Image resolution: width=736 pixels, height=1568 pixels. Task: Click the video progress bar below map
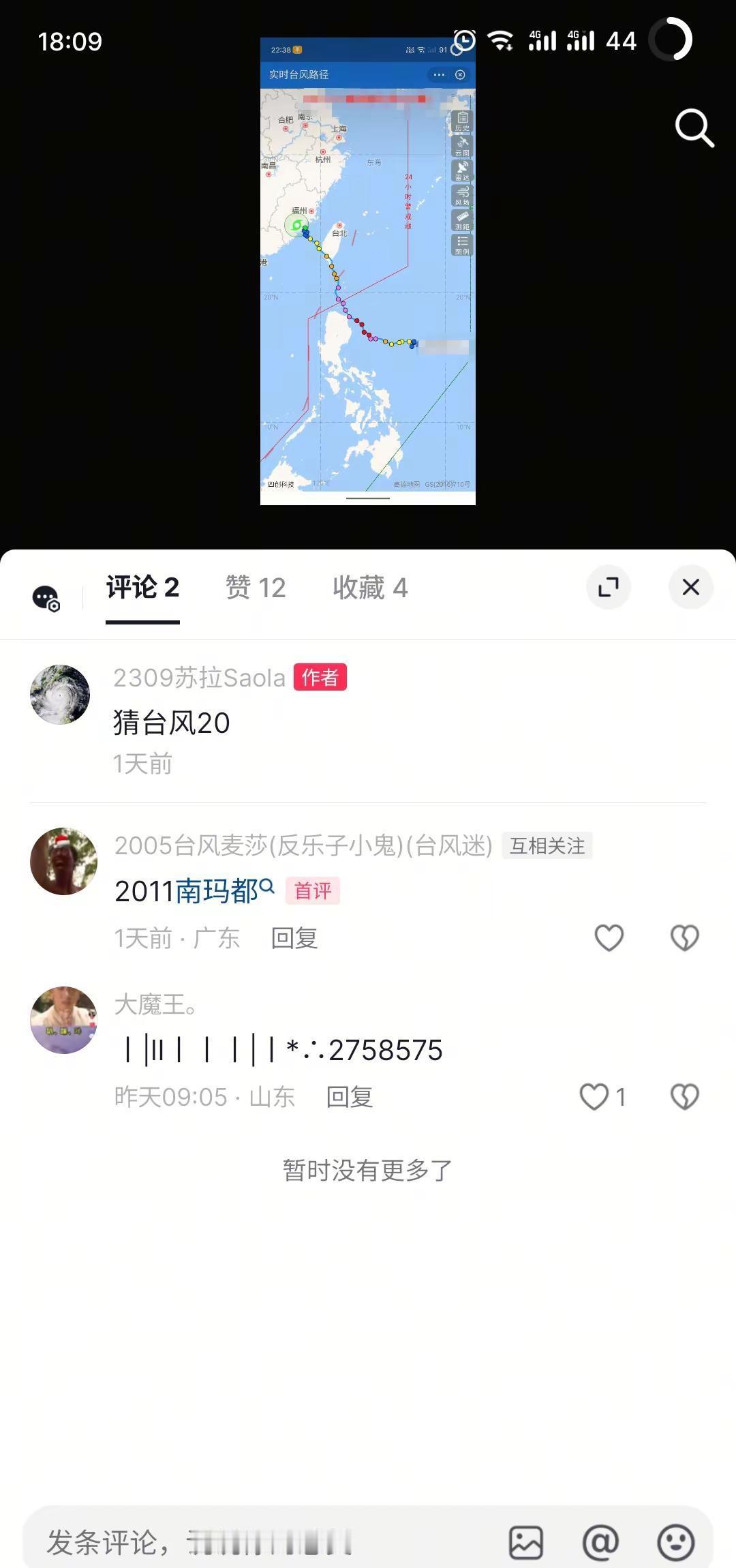[x=367, y=498]
